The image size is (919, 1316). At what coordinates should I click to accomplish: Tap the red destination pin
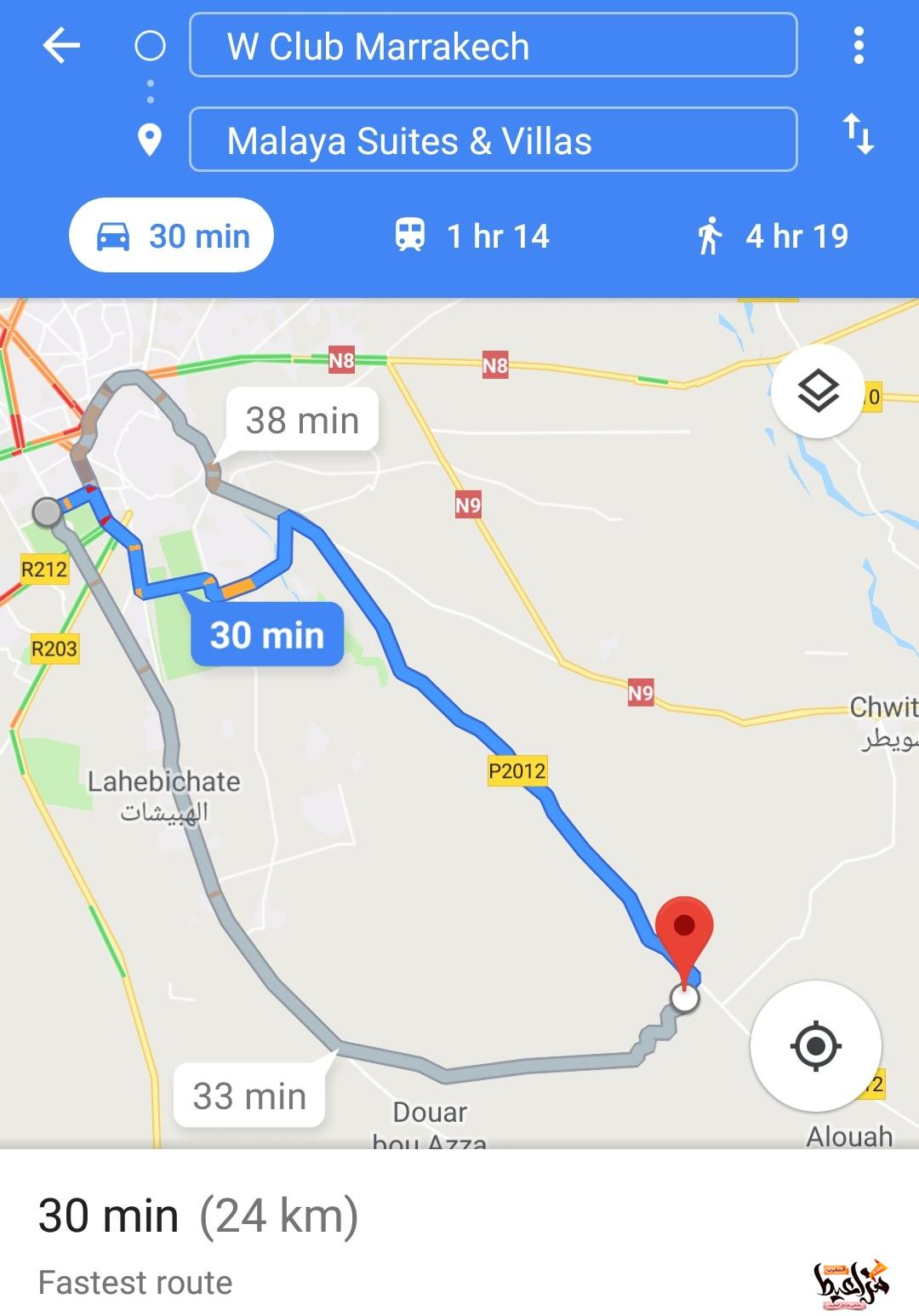(684, 930)
